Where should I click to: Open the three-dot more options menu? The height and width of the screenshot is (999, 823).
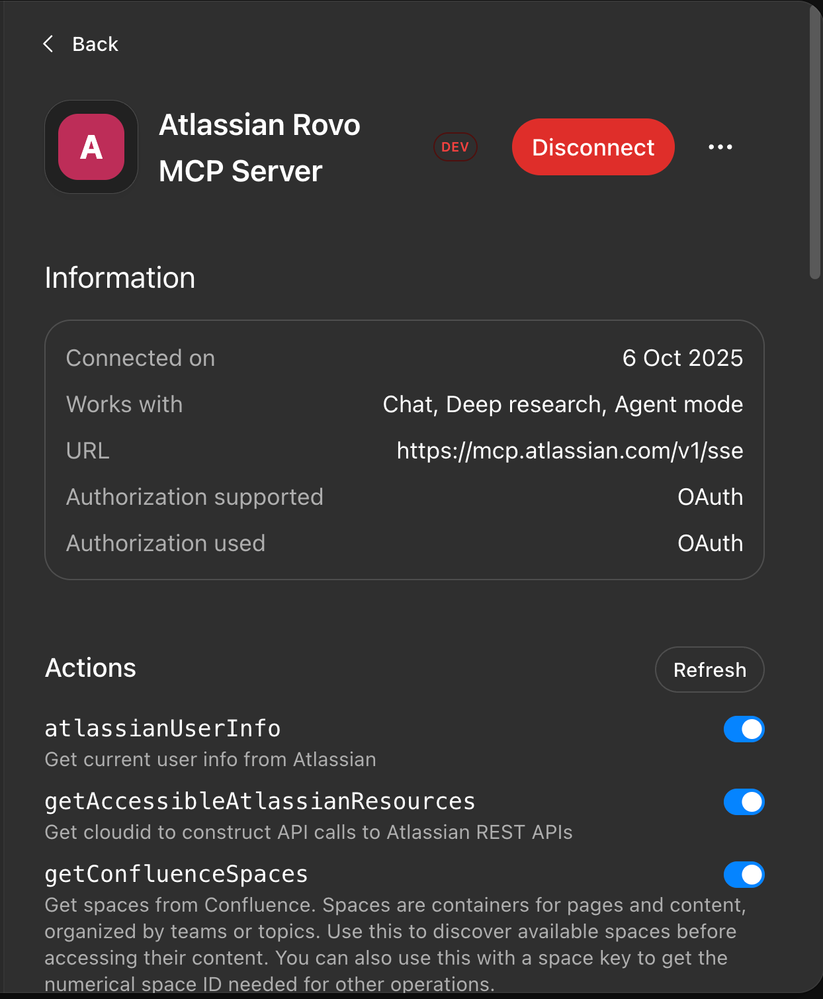[720, 147]
